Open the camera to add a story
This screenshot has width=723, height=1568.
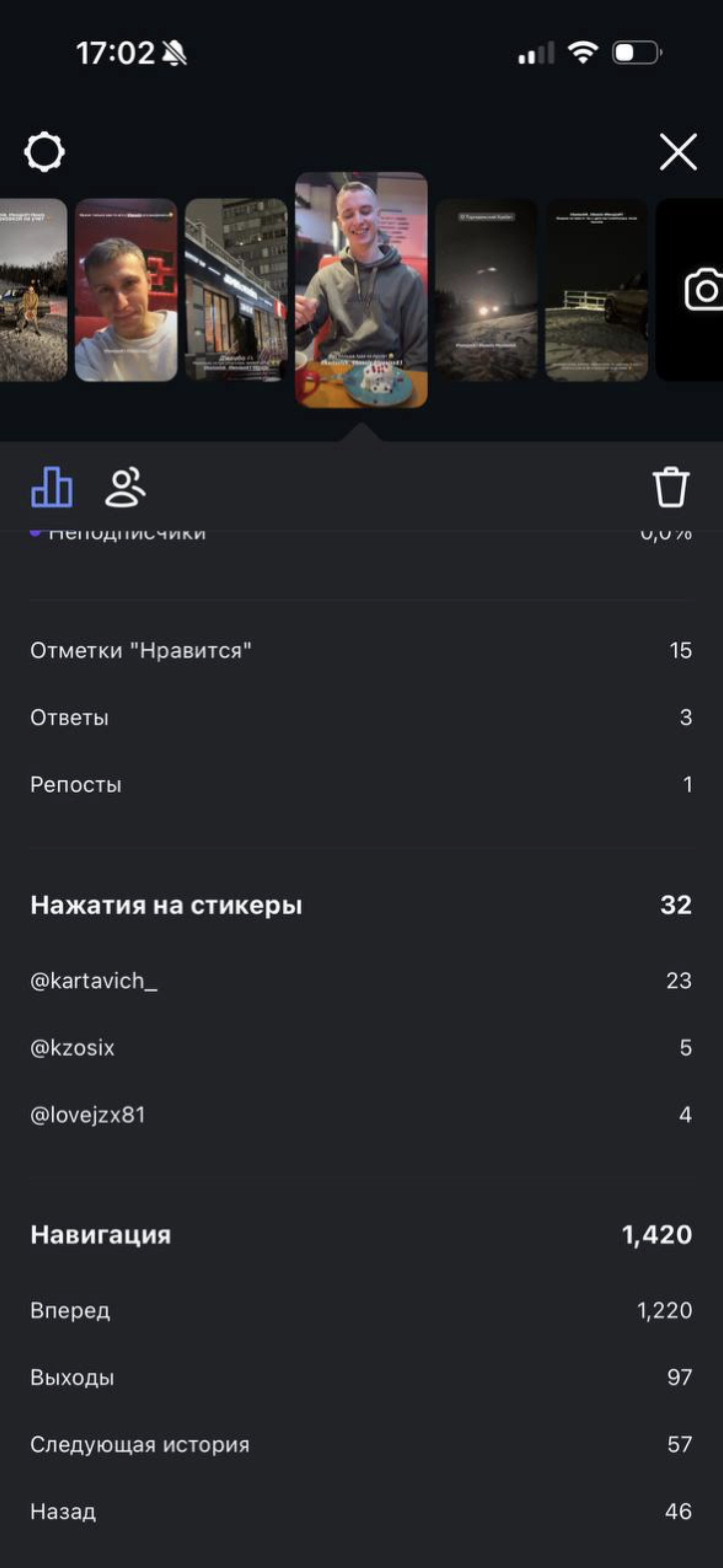(x=702, y=290)
